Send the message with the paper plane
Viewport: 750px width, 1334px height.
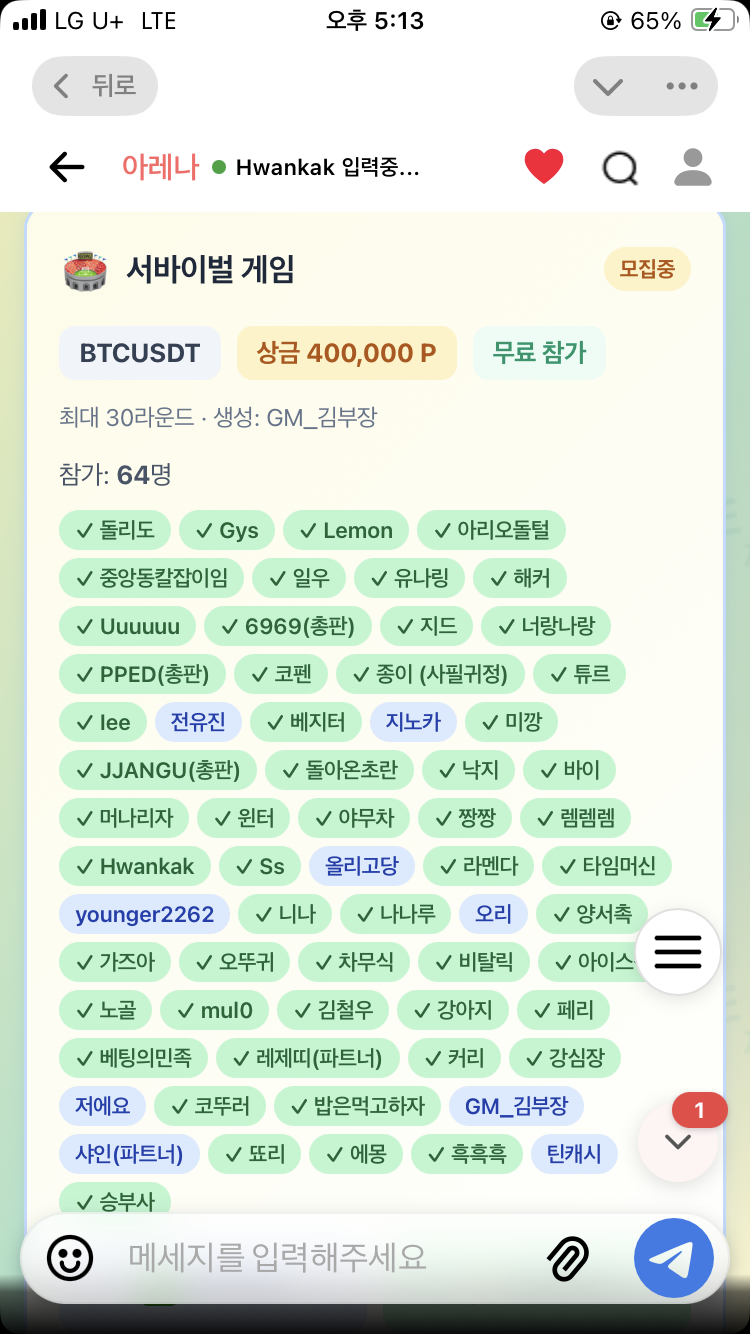(674, 1258)
